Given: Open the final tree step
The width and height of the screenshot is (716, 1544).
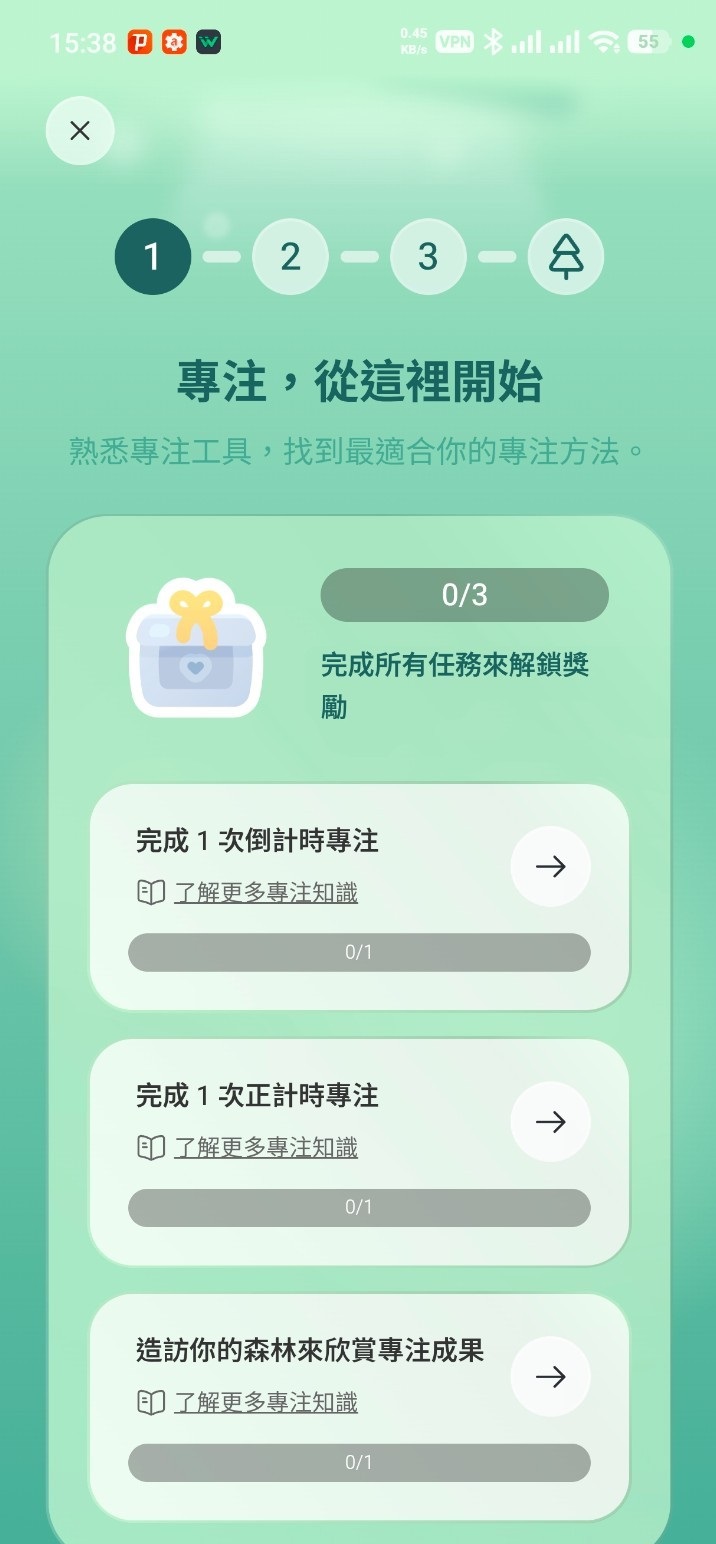Looking at the screenshot, I should coord(566,257).
